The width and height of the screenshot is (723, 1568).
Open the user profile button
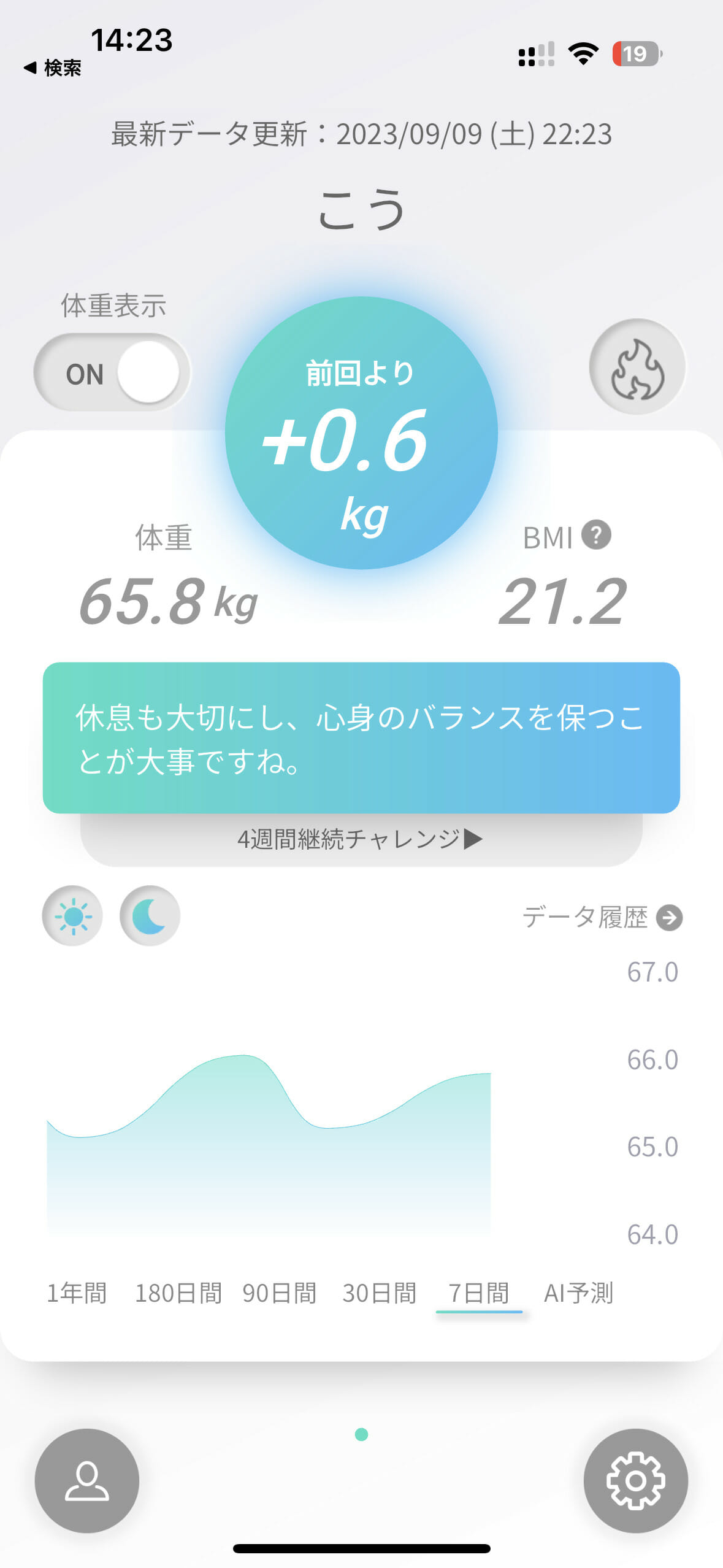87,1480
